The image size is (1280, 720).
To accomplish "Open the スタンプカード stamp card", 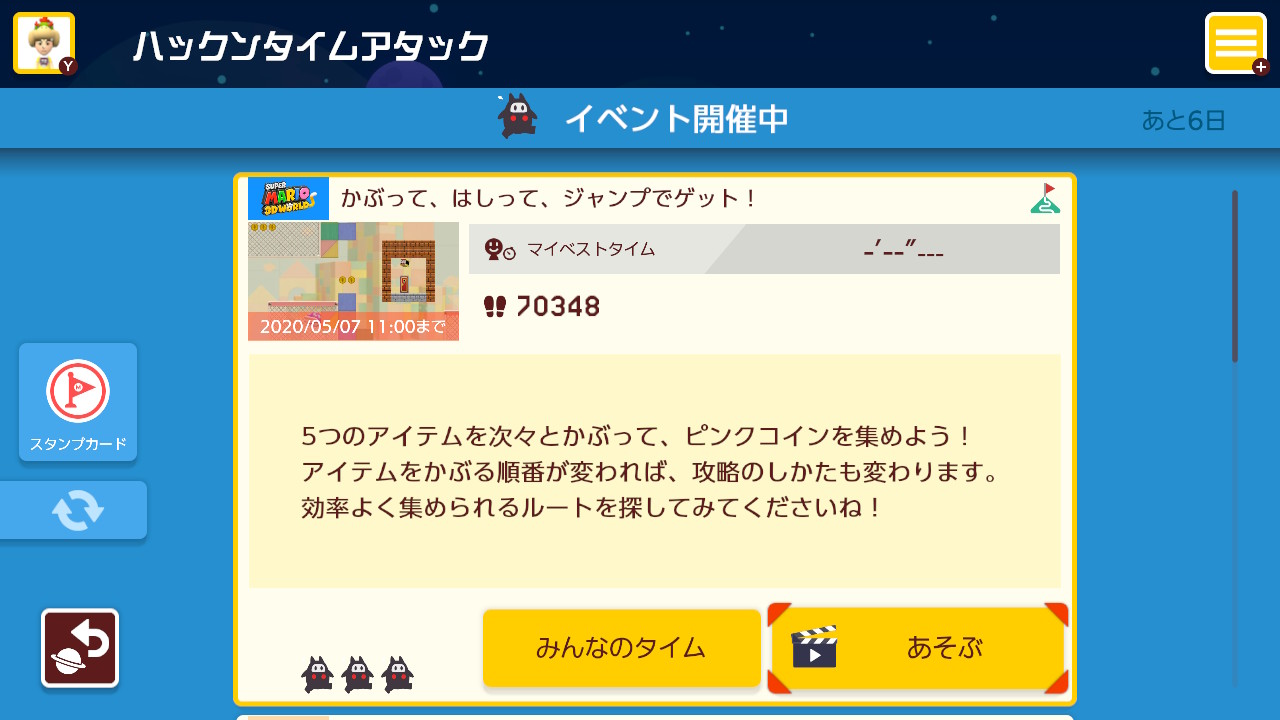I will point(78,402).
